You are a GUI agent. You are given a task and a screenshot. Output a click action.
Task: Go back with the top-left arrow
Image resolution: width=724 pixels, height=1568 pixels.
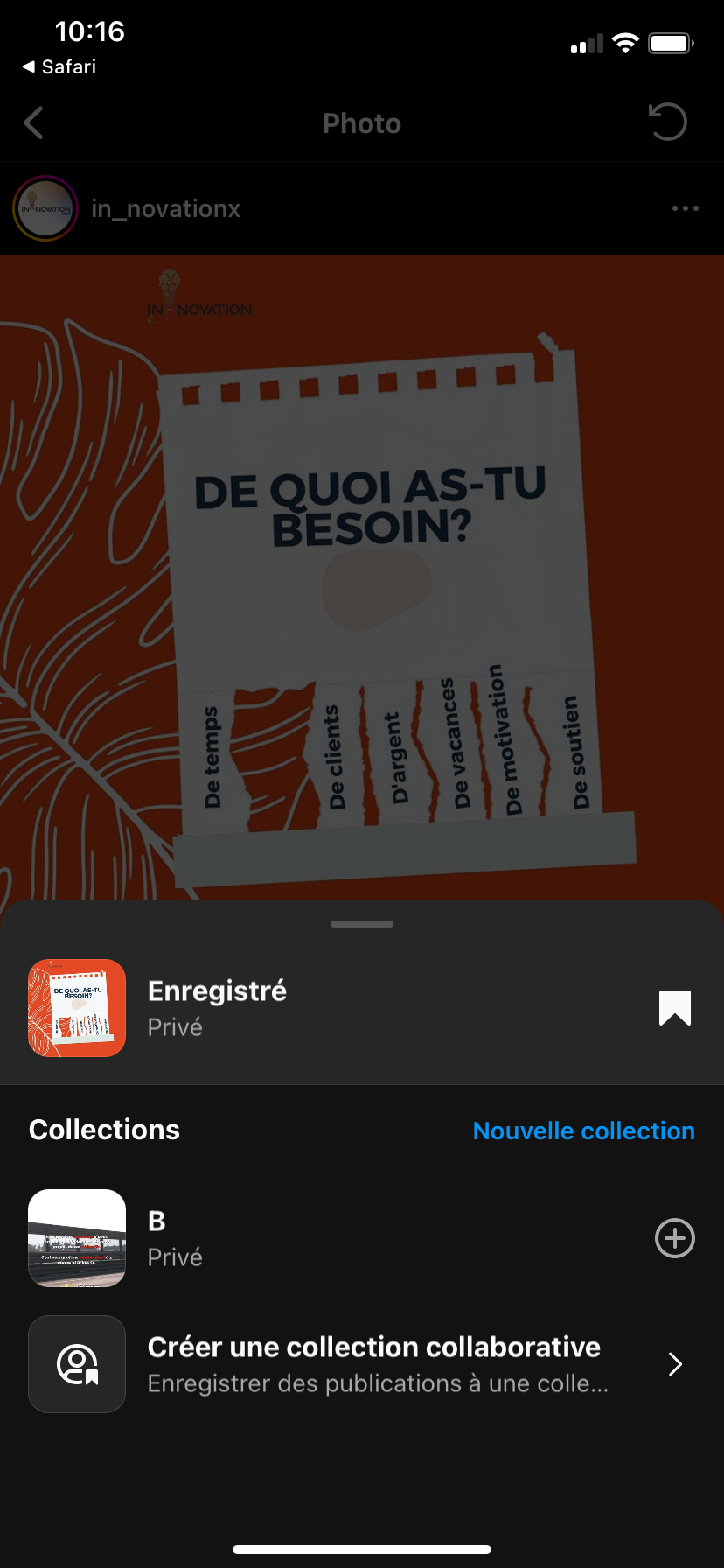34,123
